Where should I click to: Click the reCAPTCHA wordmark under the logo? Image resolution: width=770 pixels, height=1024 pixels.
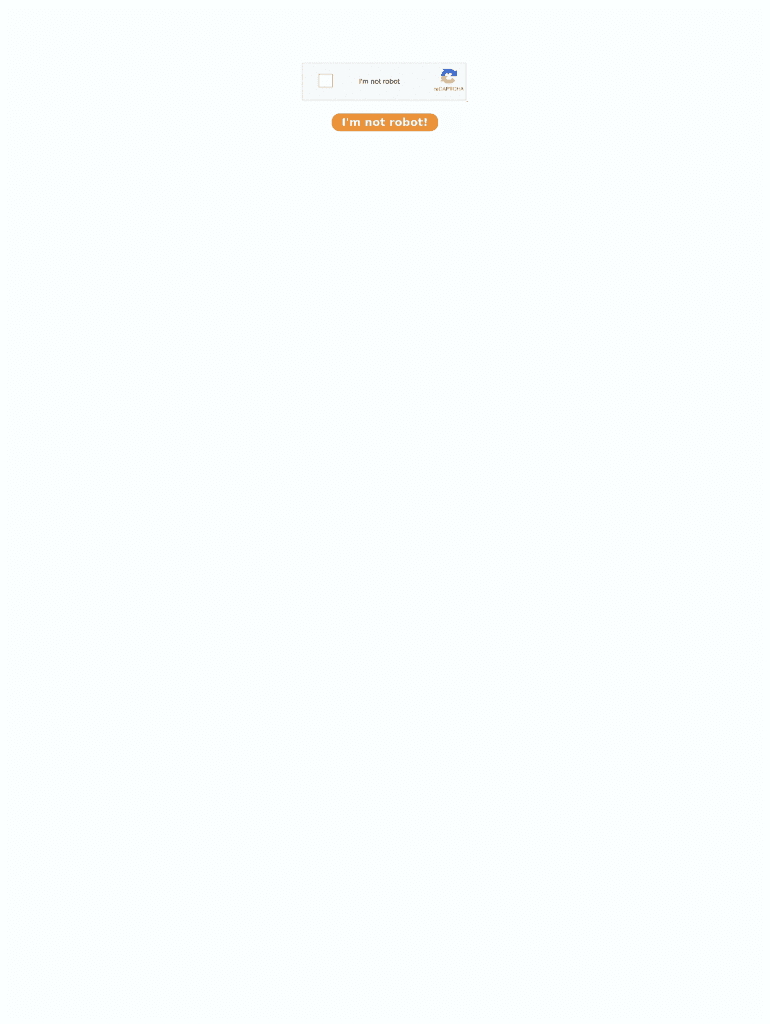tap(448, 89)
